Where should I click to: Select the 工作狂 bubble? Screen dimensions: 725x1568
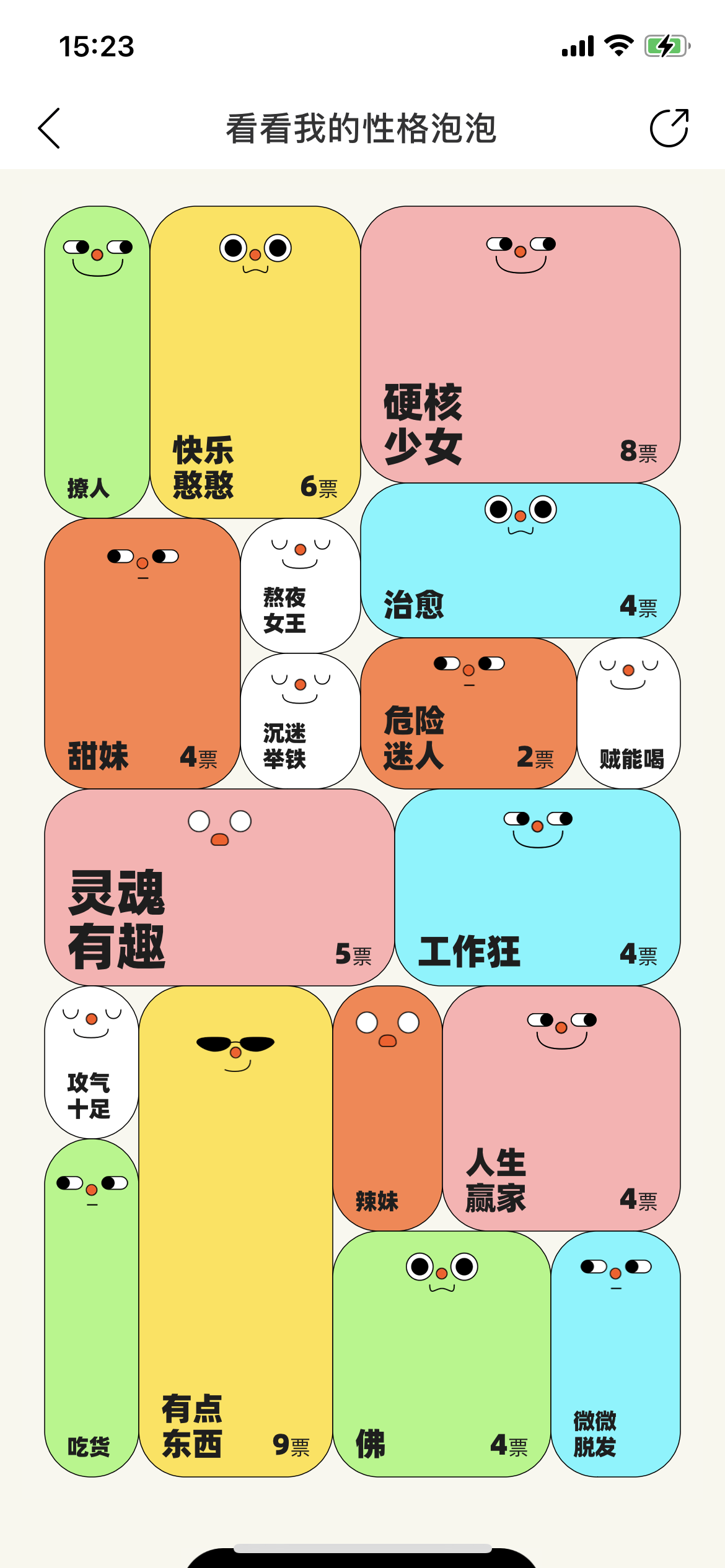pyautogui.click(x=537, y=887)
